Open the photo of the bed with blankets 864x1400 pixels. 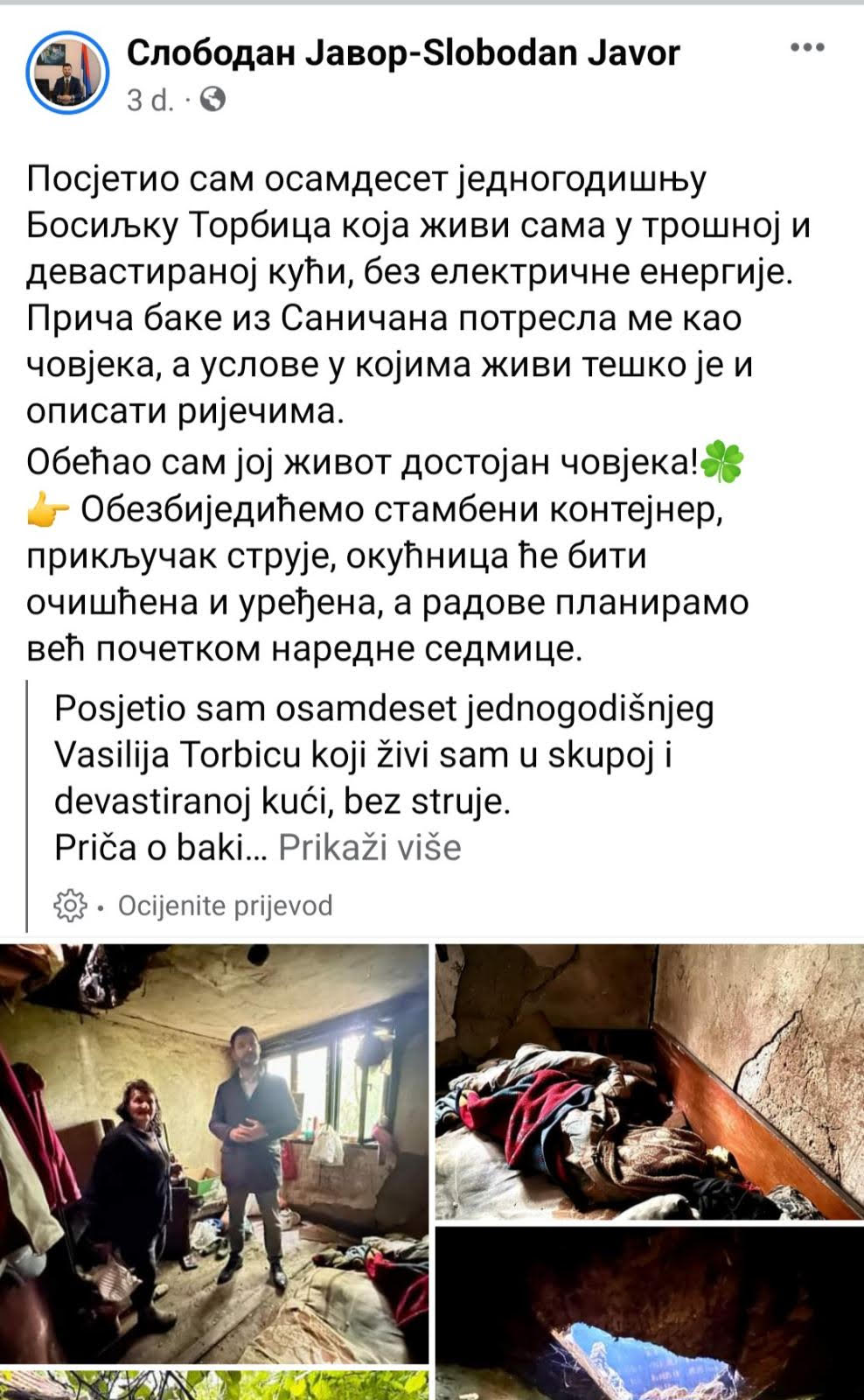649,1081
